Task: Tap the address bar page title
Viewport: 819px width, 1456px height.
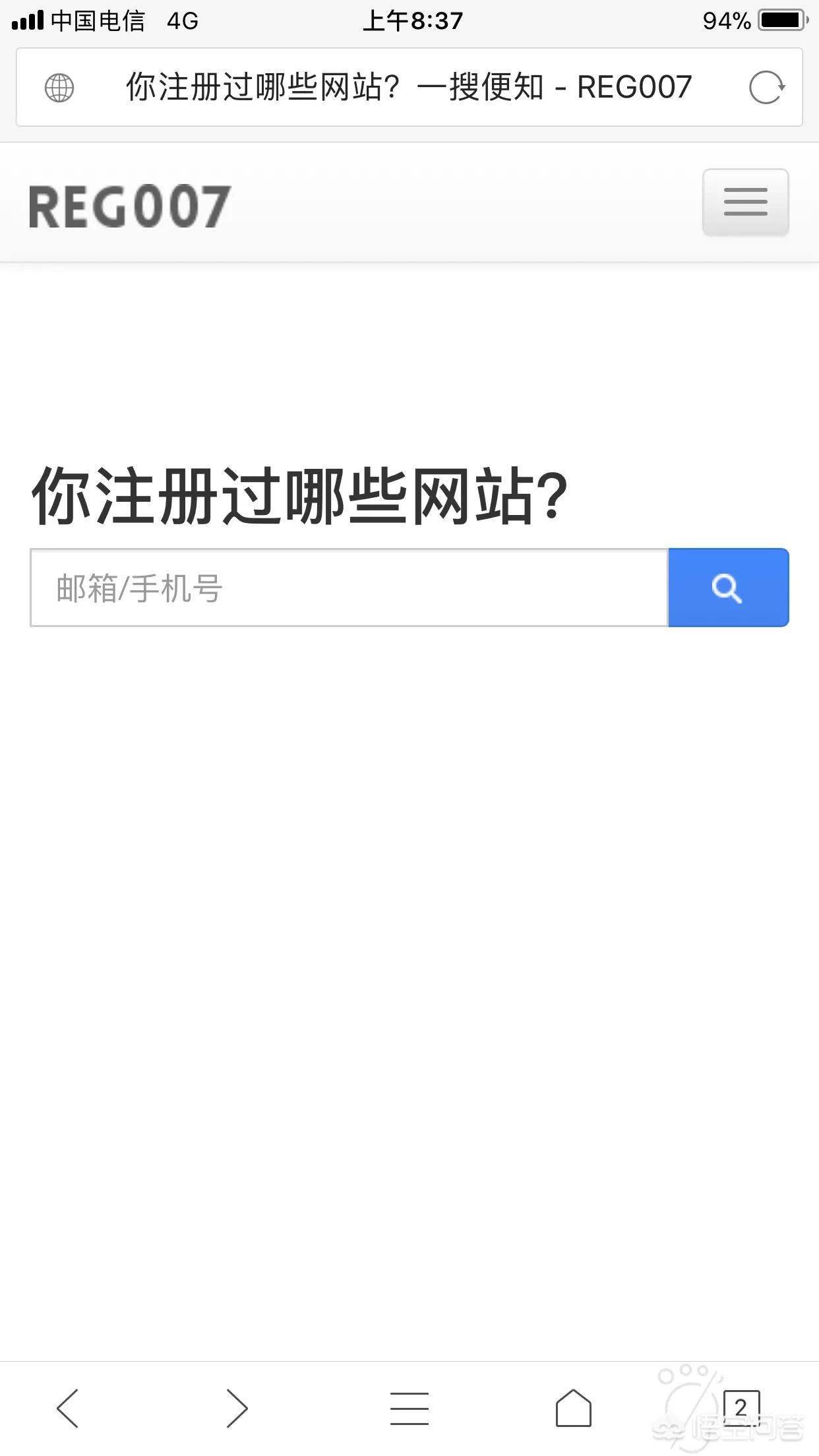Action: [409, 88]
